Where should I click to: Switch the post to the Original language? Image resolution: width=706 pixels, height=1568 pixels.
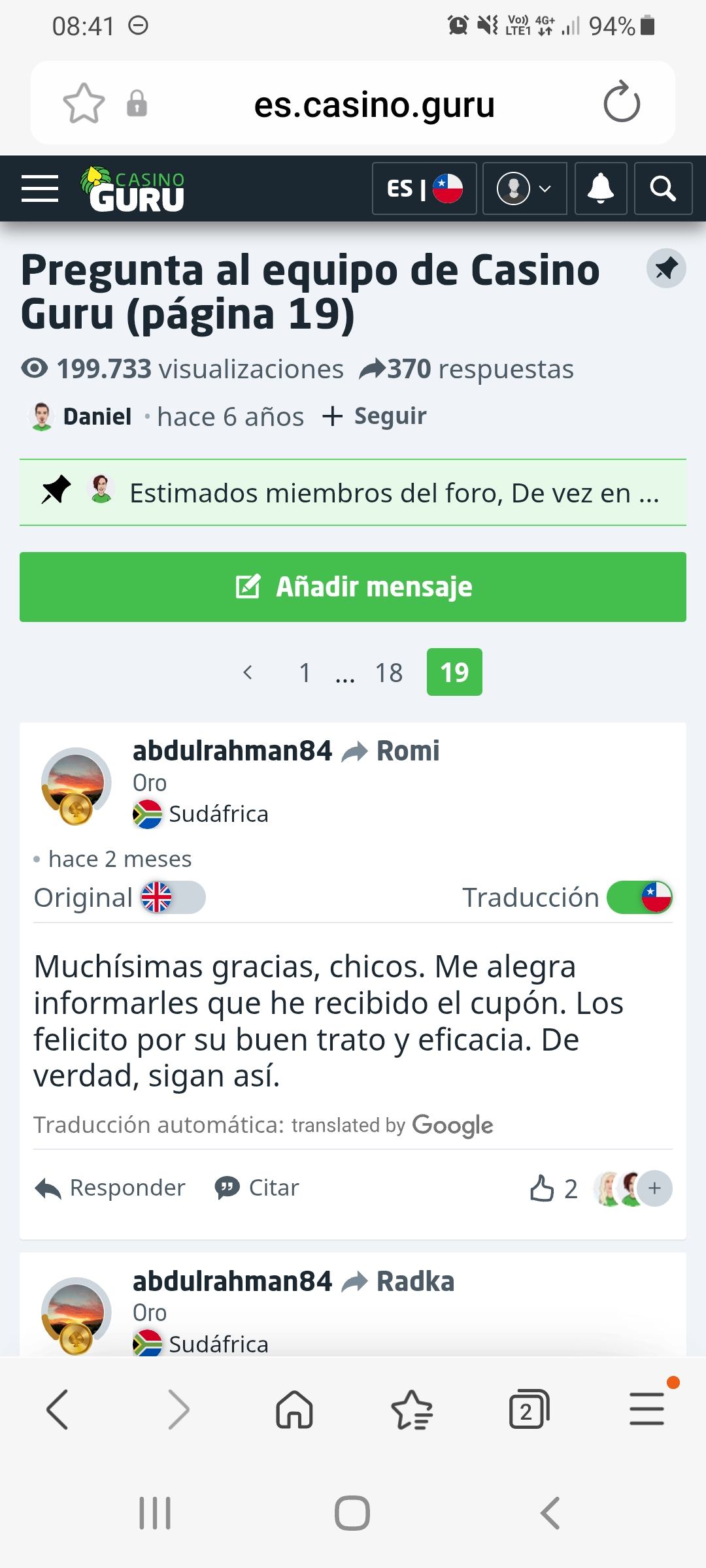[173, 897]
